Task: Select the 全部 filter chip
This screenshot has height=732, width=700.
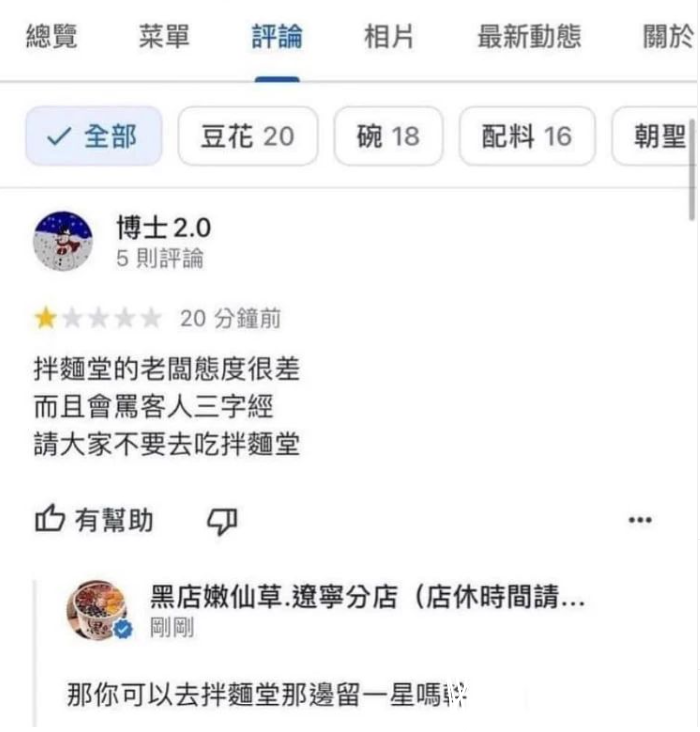Action: pos(93,136)
